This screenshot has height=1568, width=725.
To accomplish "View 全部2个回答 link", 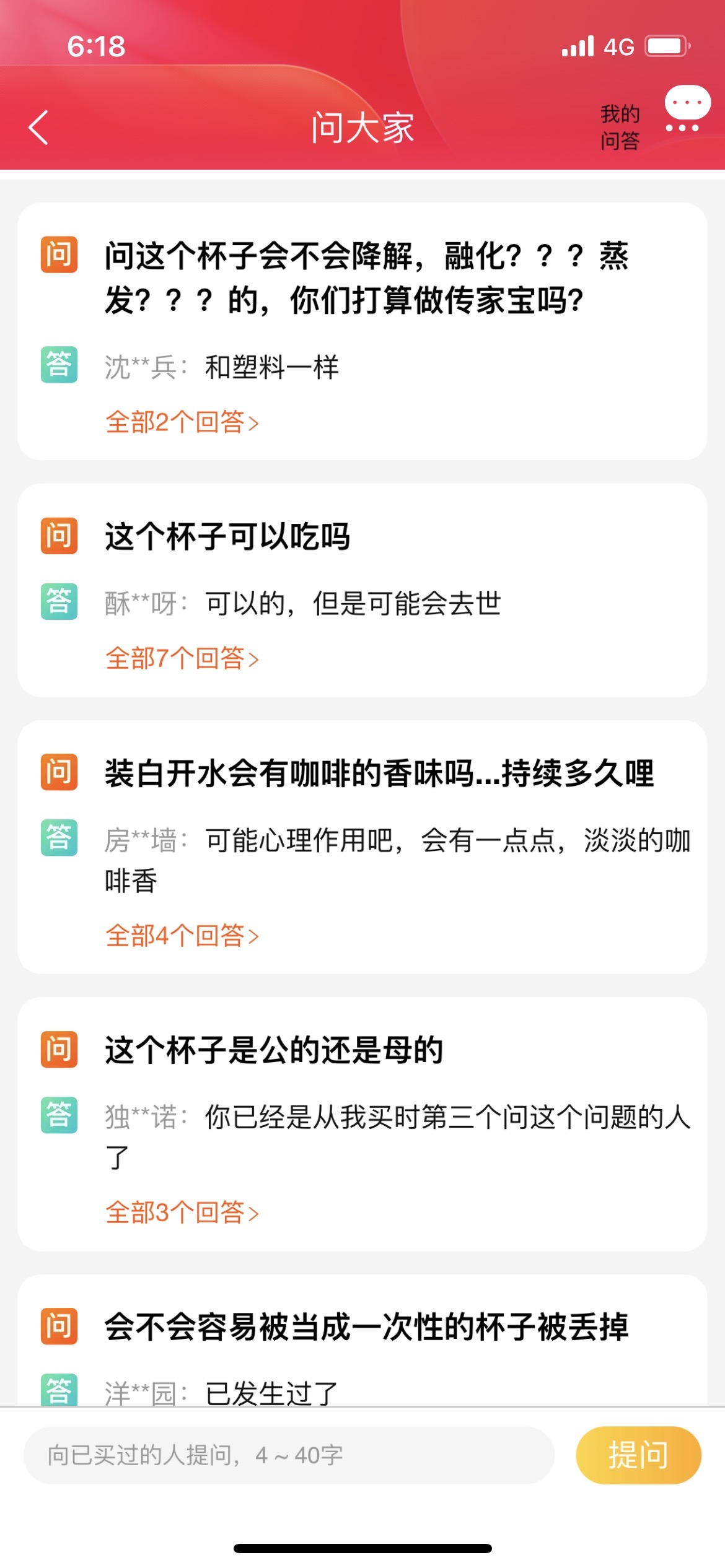I will 182,422.
